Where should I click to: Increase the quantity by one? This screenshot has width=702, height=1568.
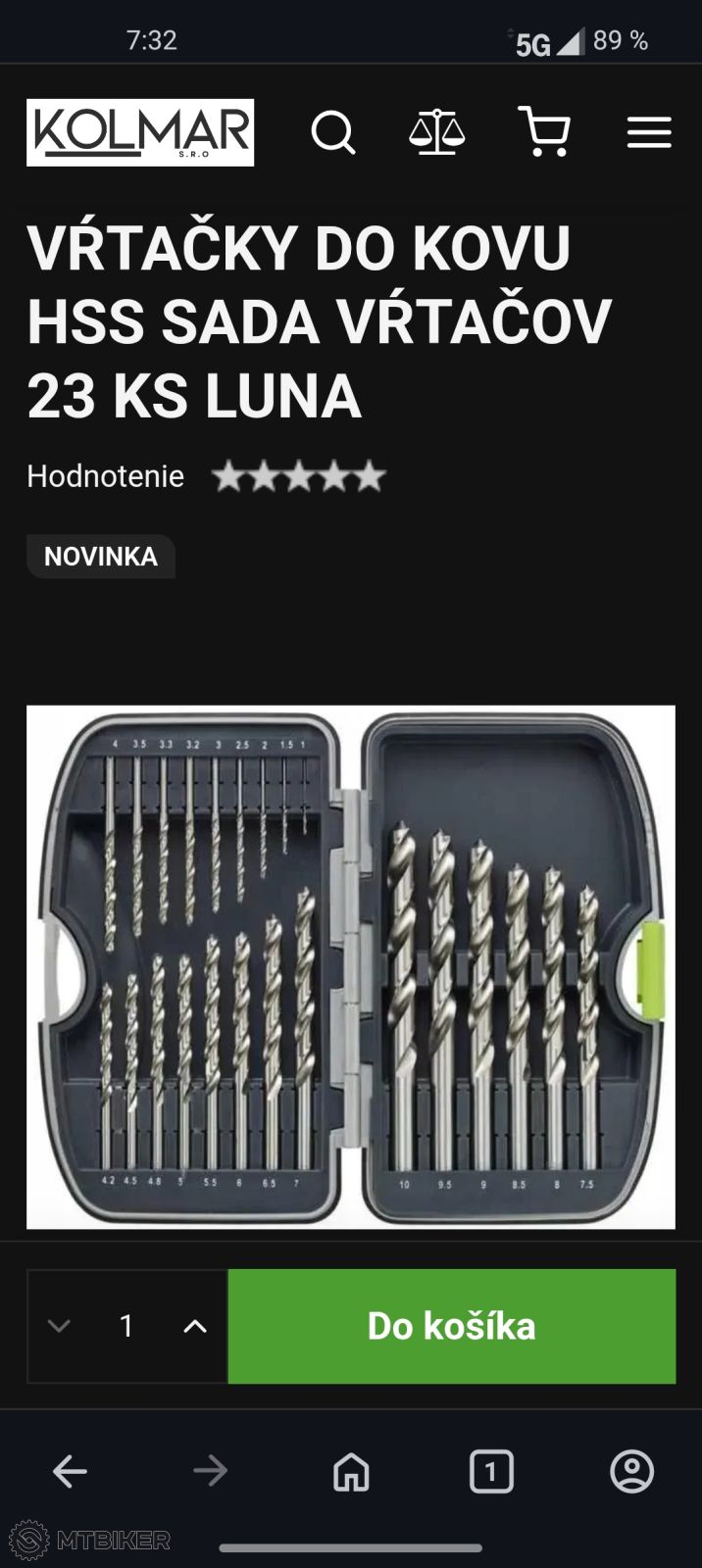[195, 1326]
